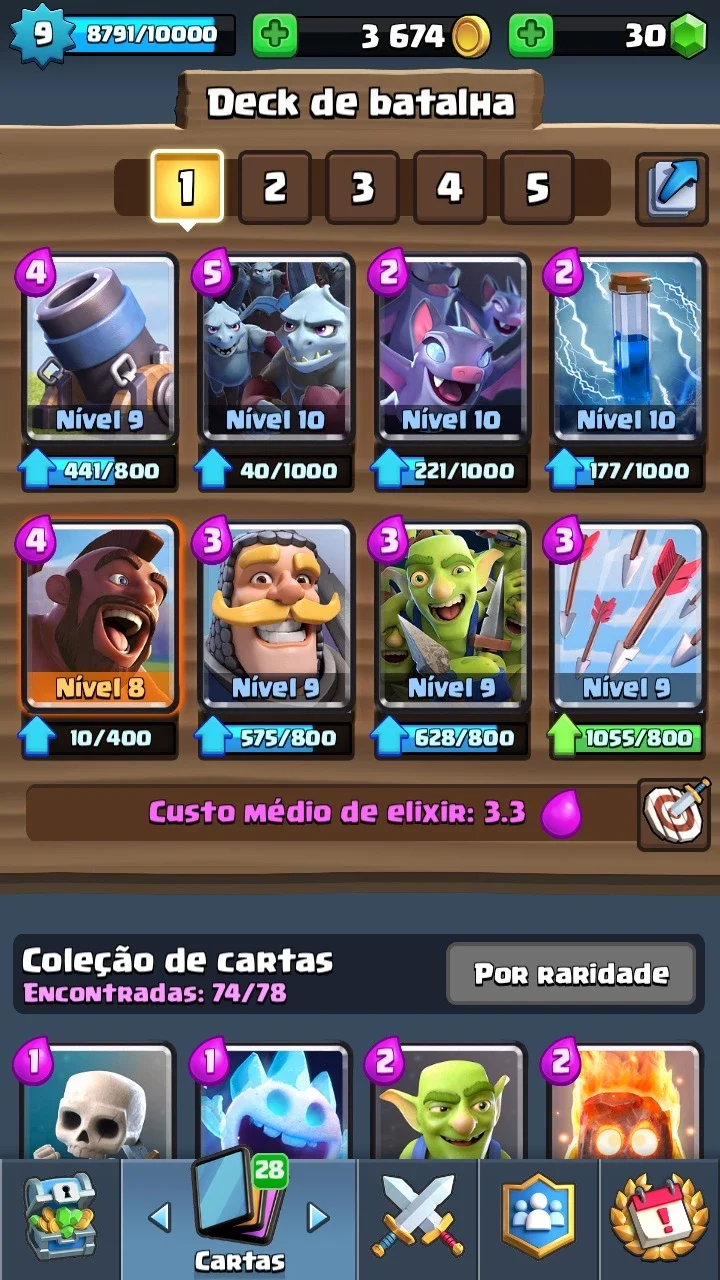720x1280 pixels.
Task: Switch to battle deck slot 2
Action: point(275,187)
